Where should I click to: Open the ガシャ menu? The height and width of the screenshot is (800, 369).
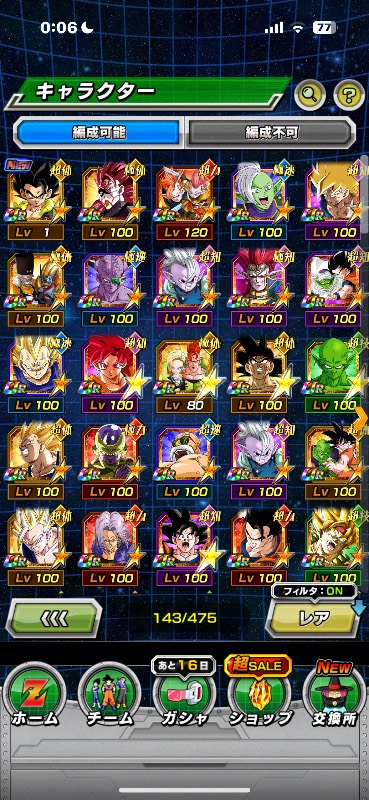[184, 694]
